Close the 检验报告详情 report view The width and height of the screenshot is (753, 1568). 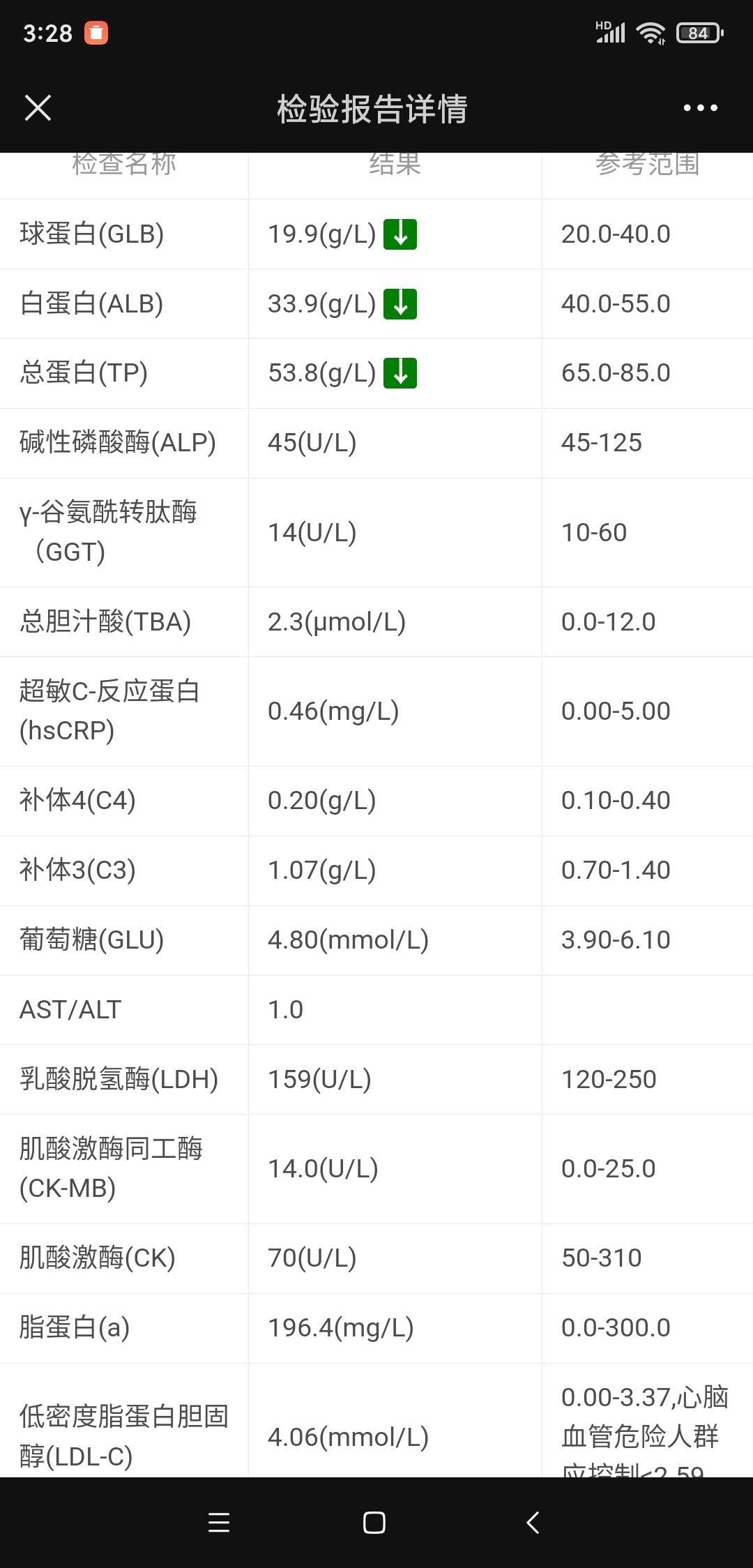[x=38, y=107]
